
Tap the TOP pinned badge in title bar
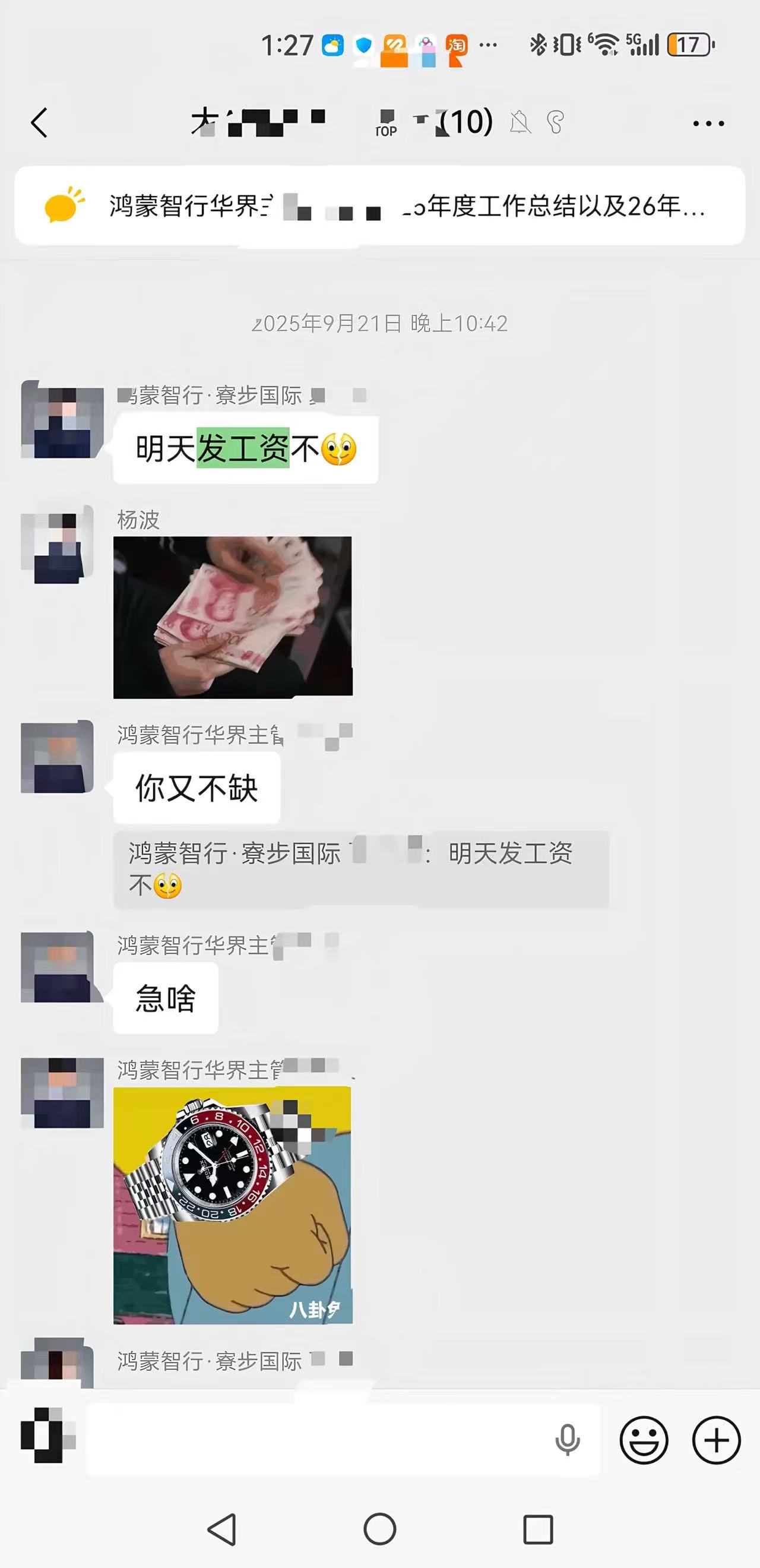click(388, 121)
